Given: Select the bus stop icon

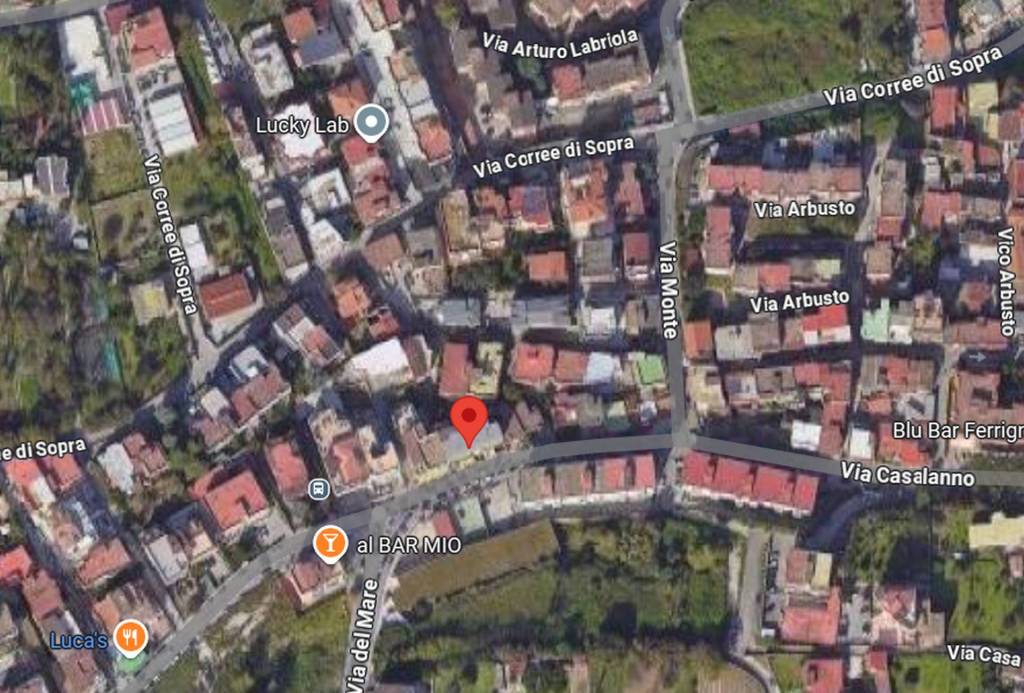Looking at the screenshot, I should click(318, 489).
